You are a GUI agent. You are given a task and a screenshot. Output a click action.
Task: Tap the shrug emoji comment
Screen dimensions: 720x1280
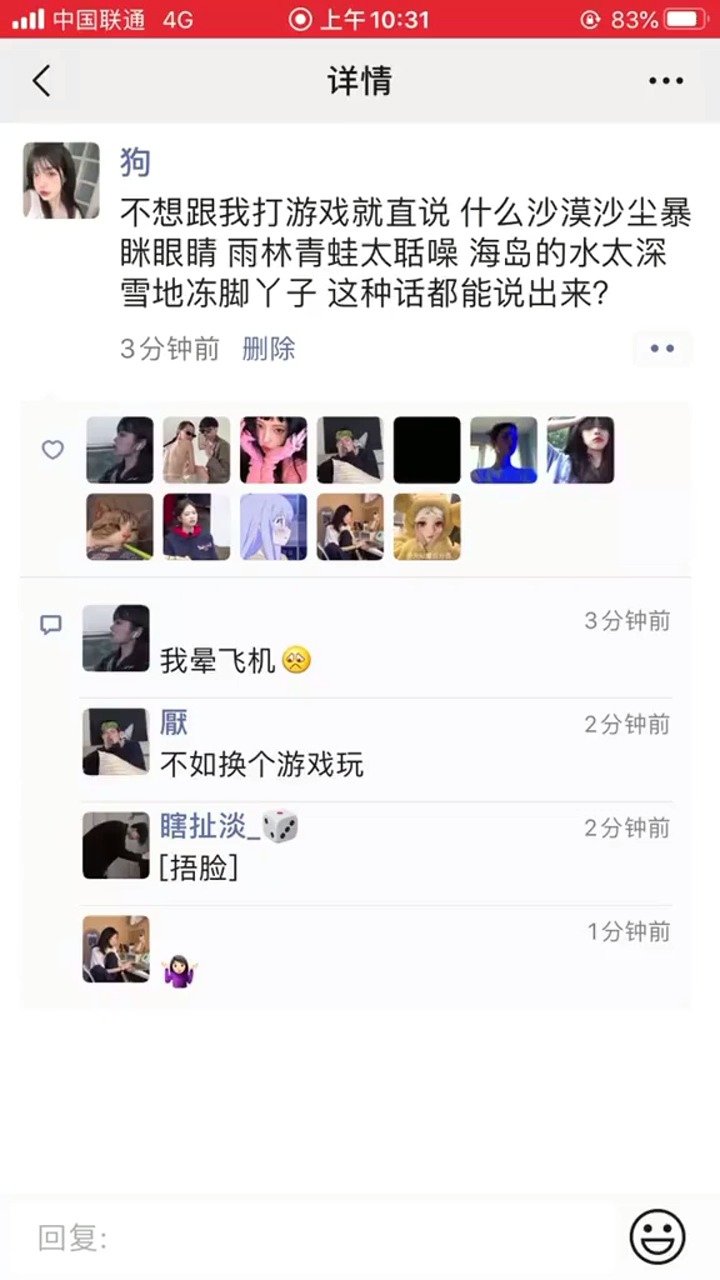coord(180,970)
